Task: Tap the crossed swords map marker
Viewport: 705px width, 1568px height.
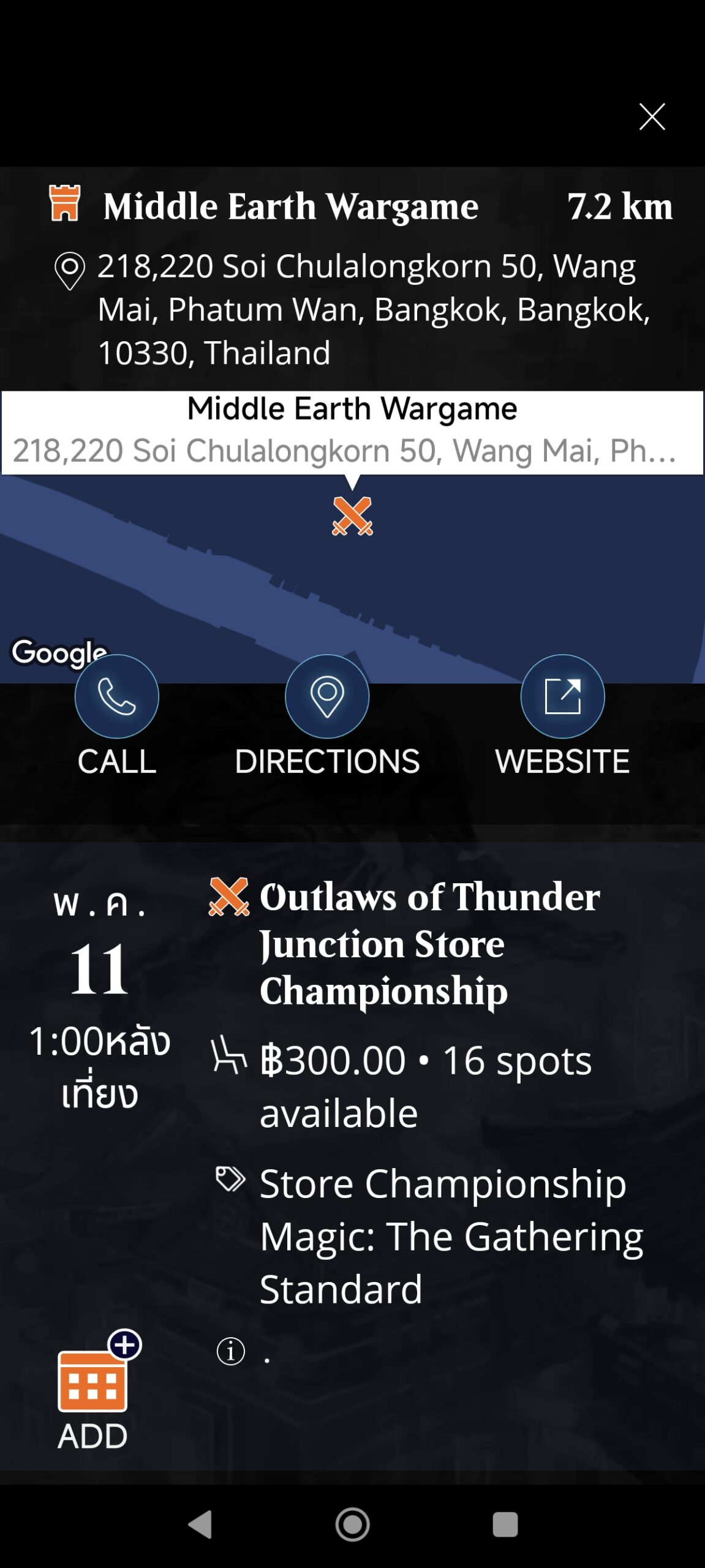Action: point(352,516)
